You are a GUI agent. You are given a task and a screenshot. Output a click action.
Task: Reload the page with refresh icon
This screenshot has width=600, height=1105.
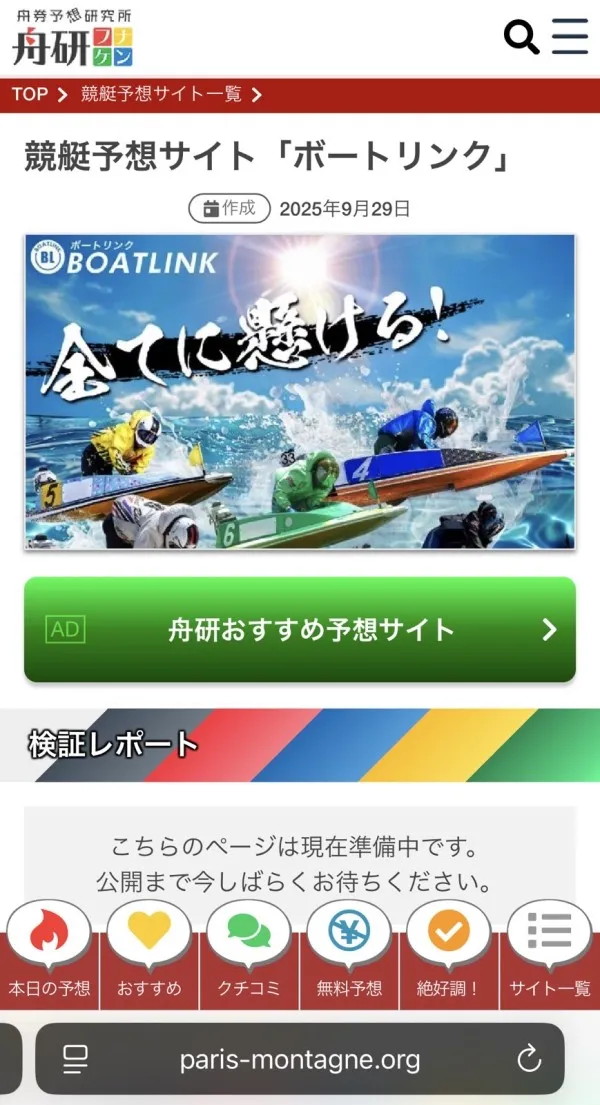click(528, 1059)
